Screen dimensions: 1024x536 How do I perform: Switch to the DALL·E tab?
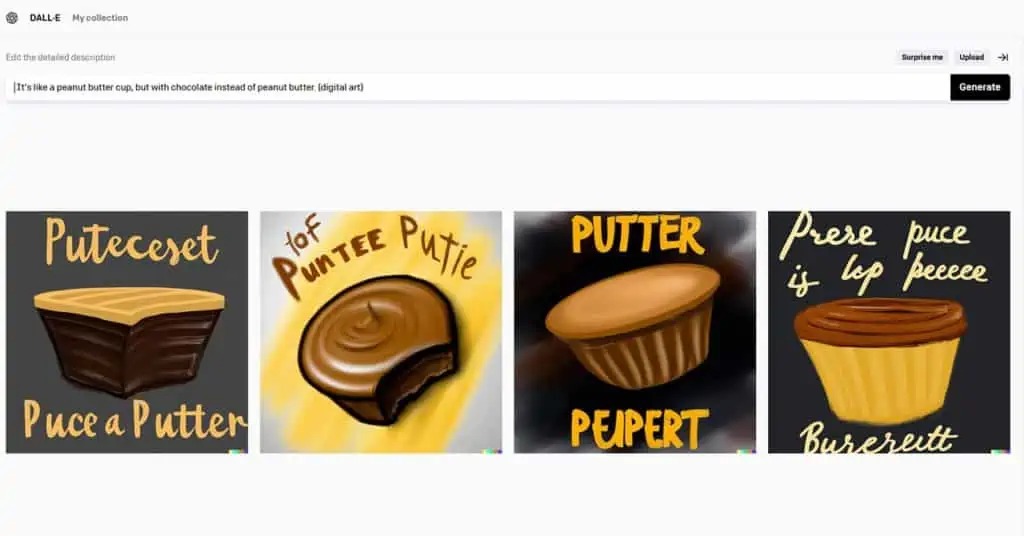44,18
